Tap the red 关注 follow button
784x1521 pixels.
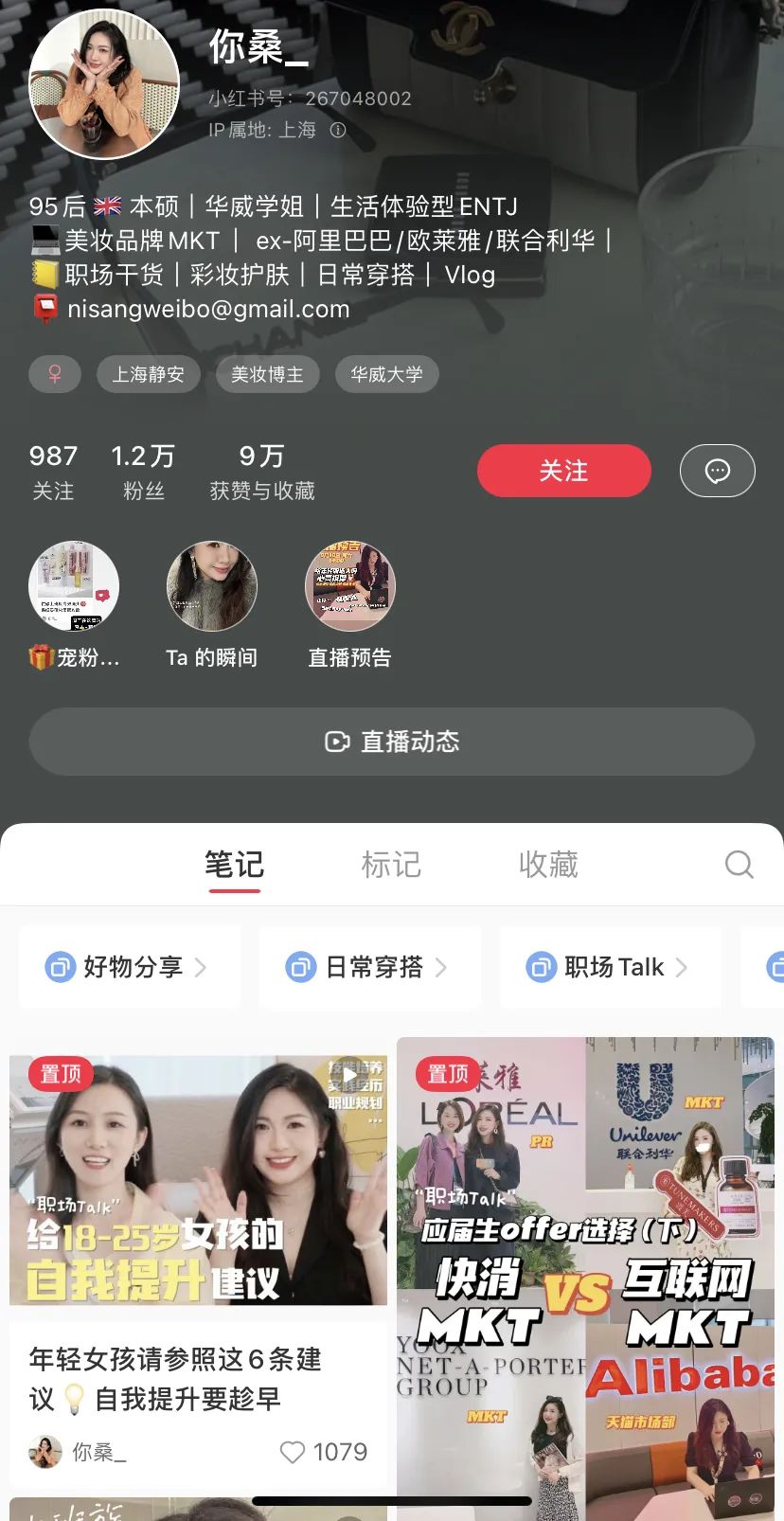563,471
